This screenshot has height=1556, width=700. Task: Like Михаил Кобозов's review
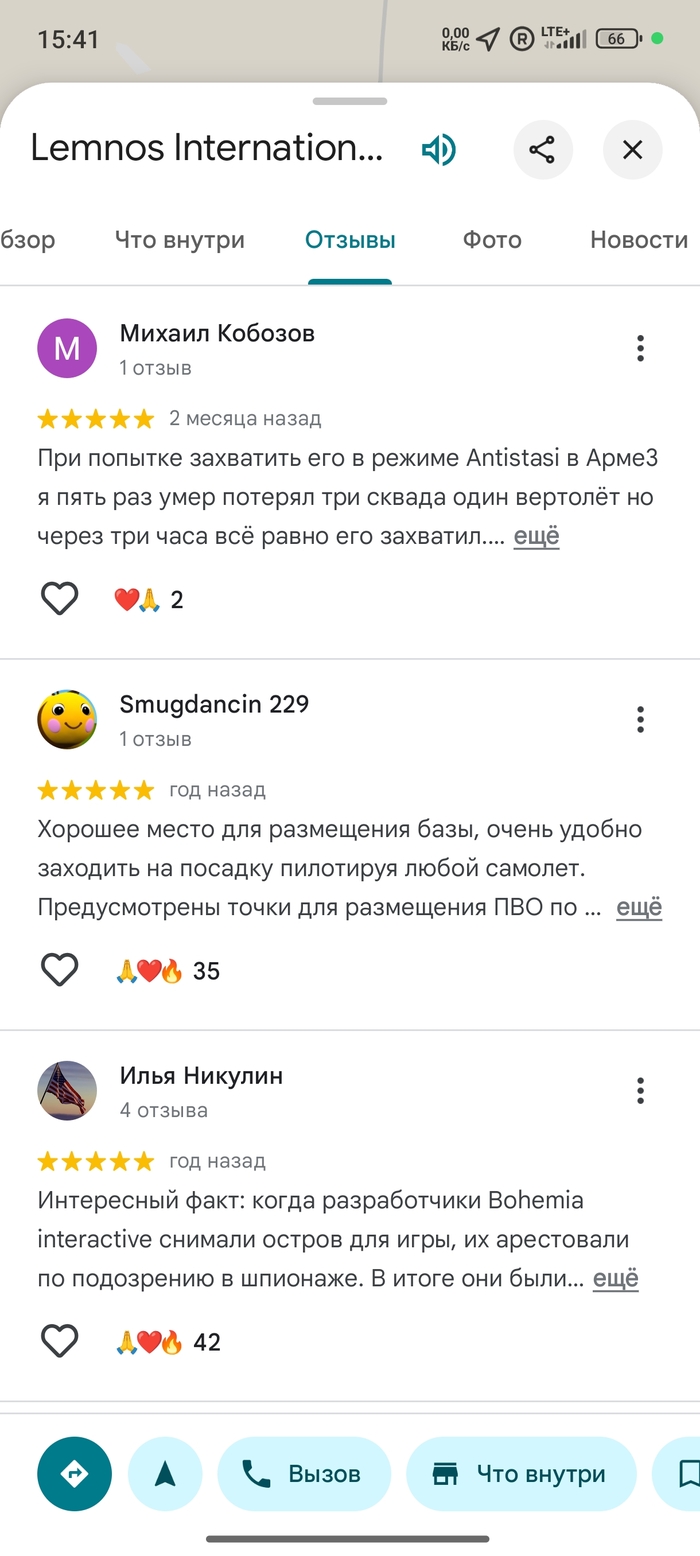pyautogui.click(x=59, y=599)
